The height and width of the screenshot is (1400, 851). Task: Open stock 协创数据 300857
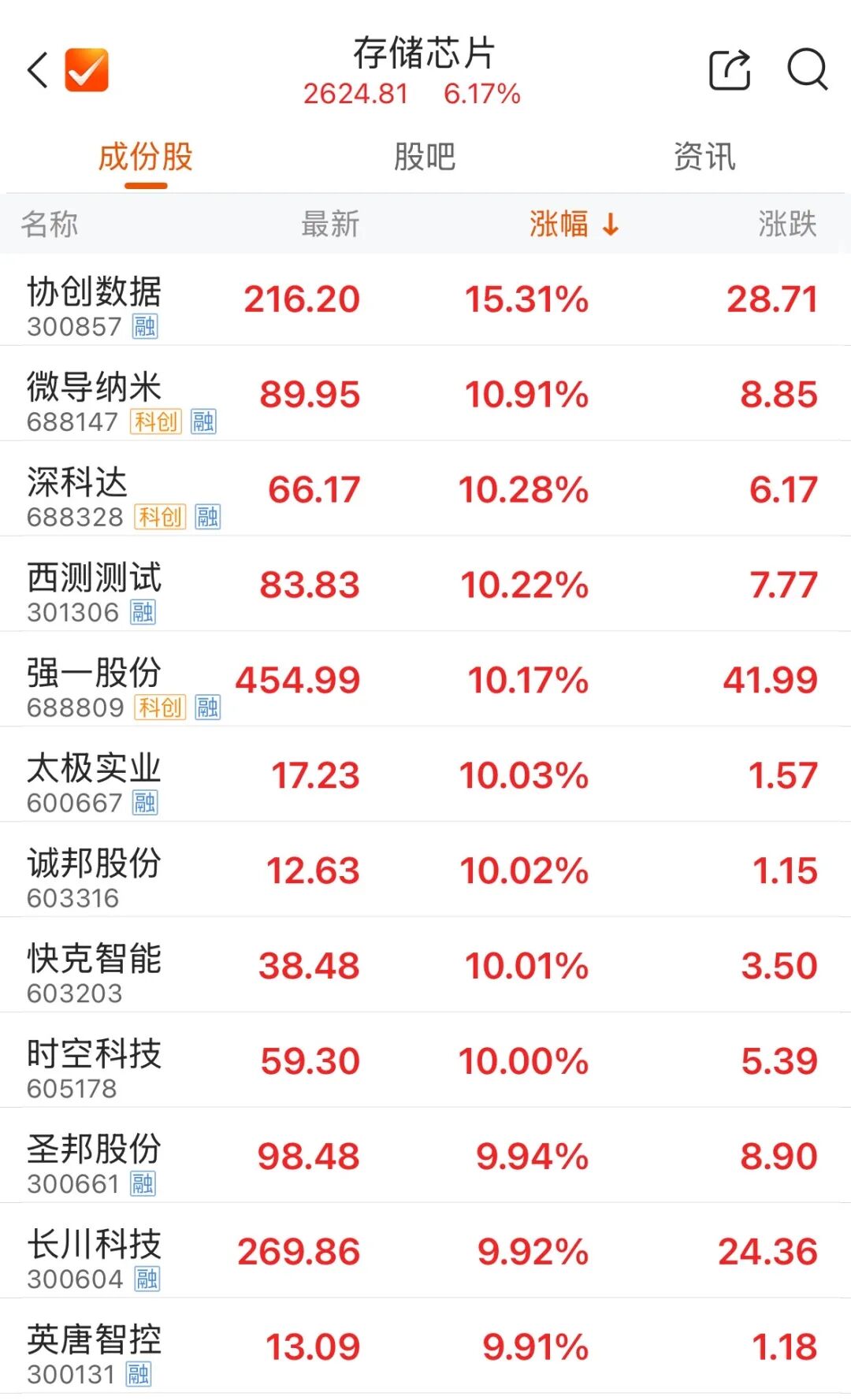click(425, 299)
